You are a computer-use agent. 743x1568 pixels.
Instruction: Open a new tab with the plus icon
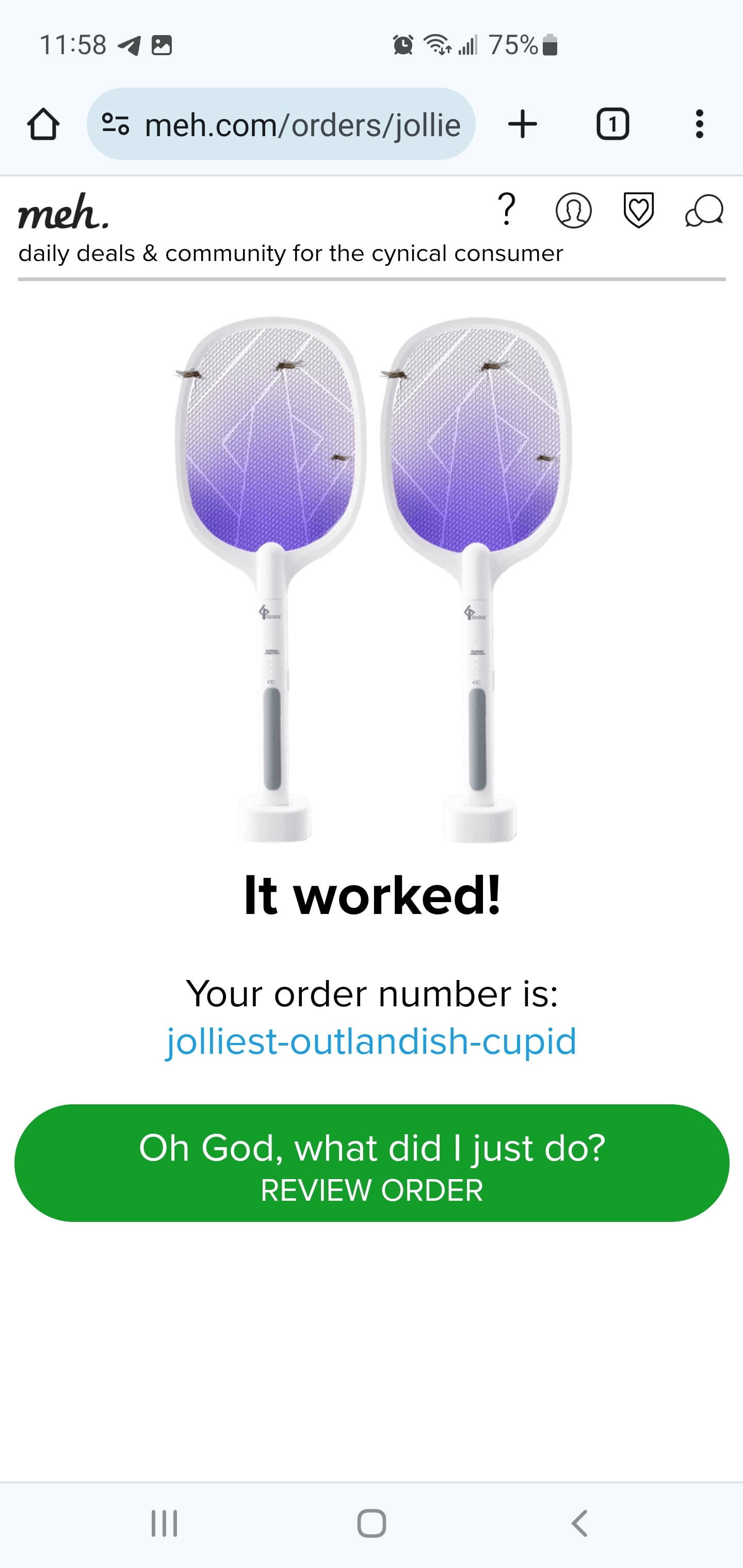click(522, 124)
